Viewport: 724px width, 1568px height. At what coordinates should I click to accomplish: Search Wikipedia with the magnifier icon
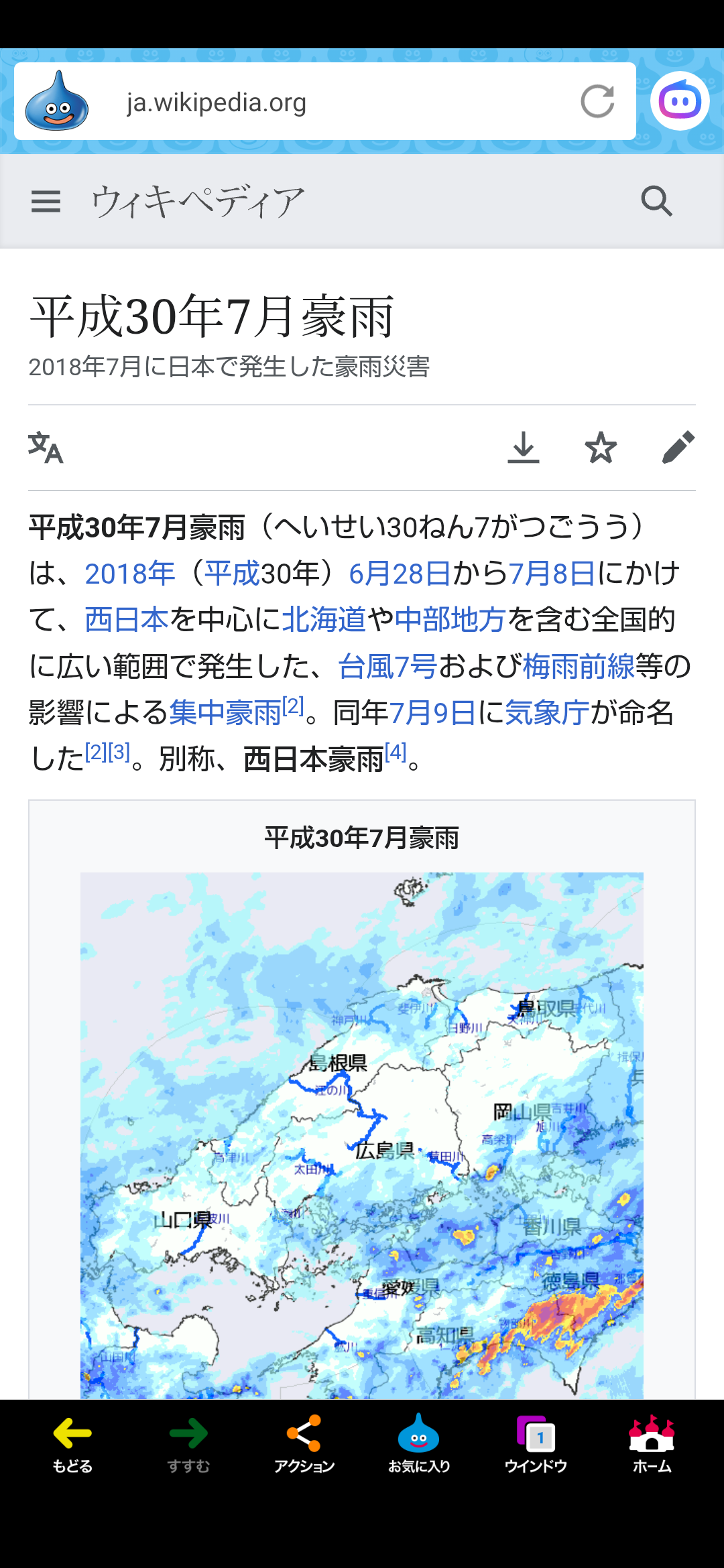(656, 201)
